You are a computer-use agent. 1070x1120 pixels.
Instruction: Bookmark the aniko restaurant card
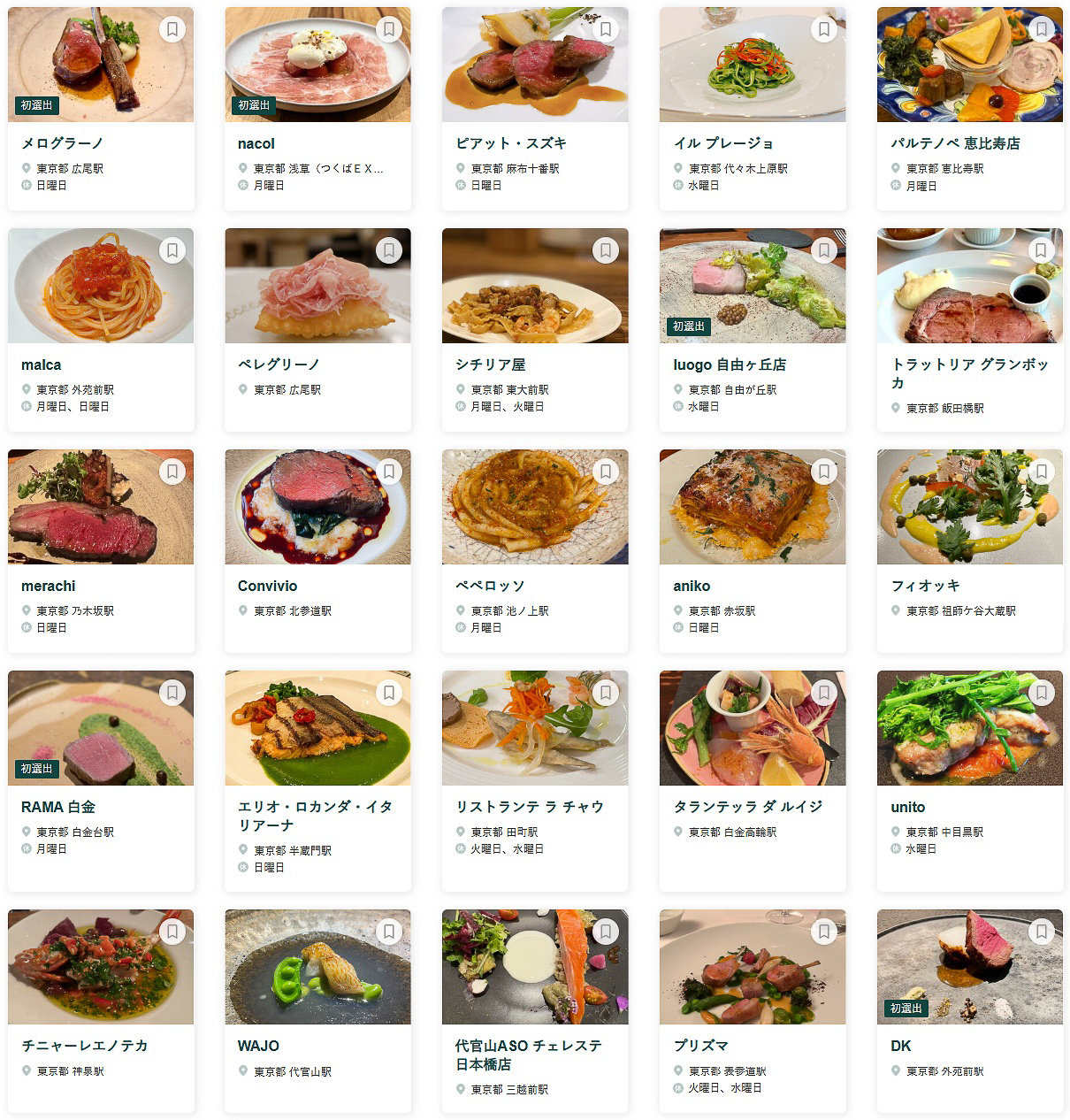pos(824,472)
